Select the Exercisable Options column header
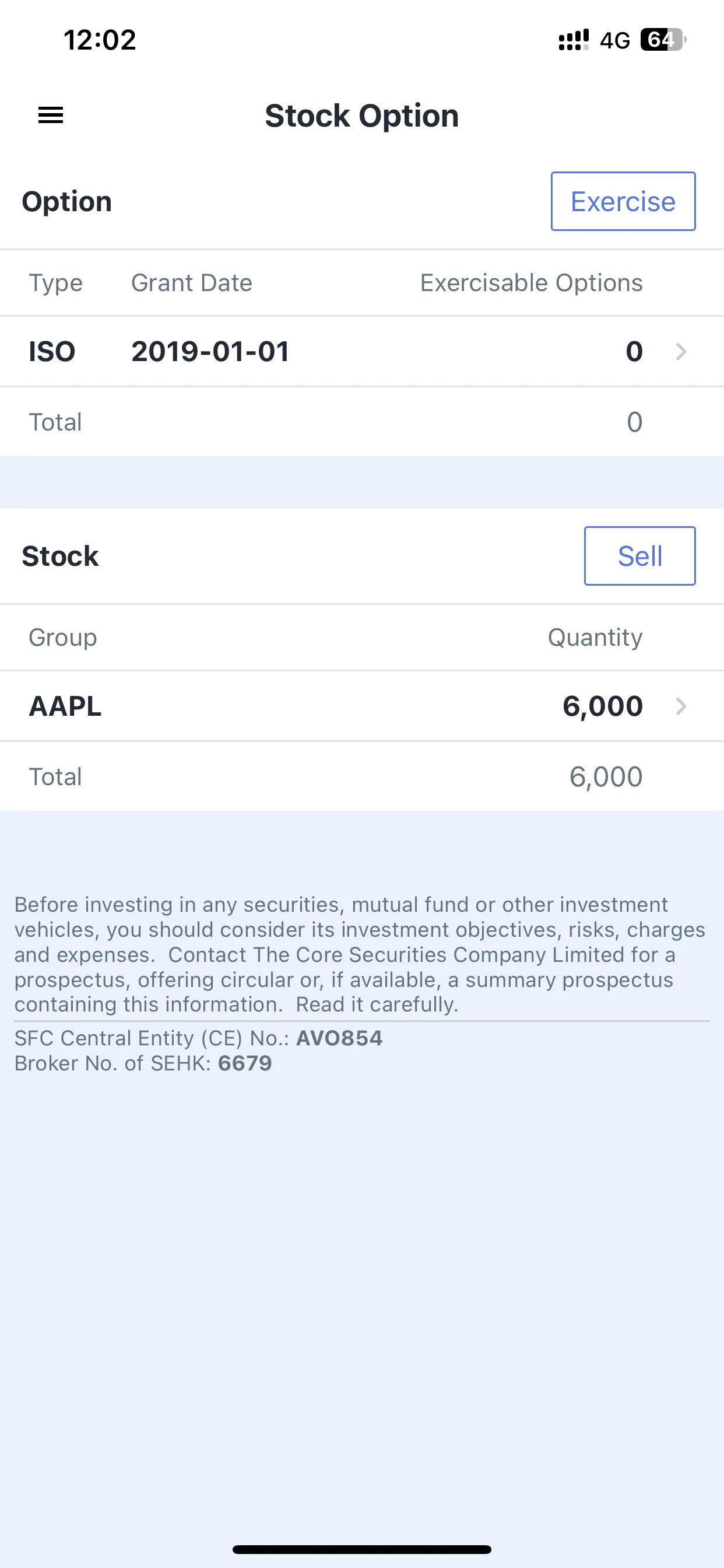Screen dimensions: 724x1568 pyautogui.click(x=530, y=282)
